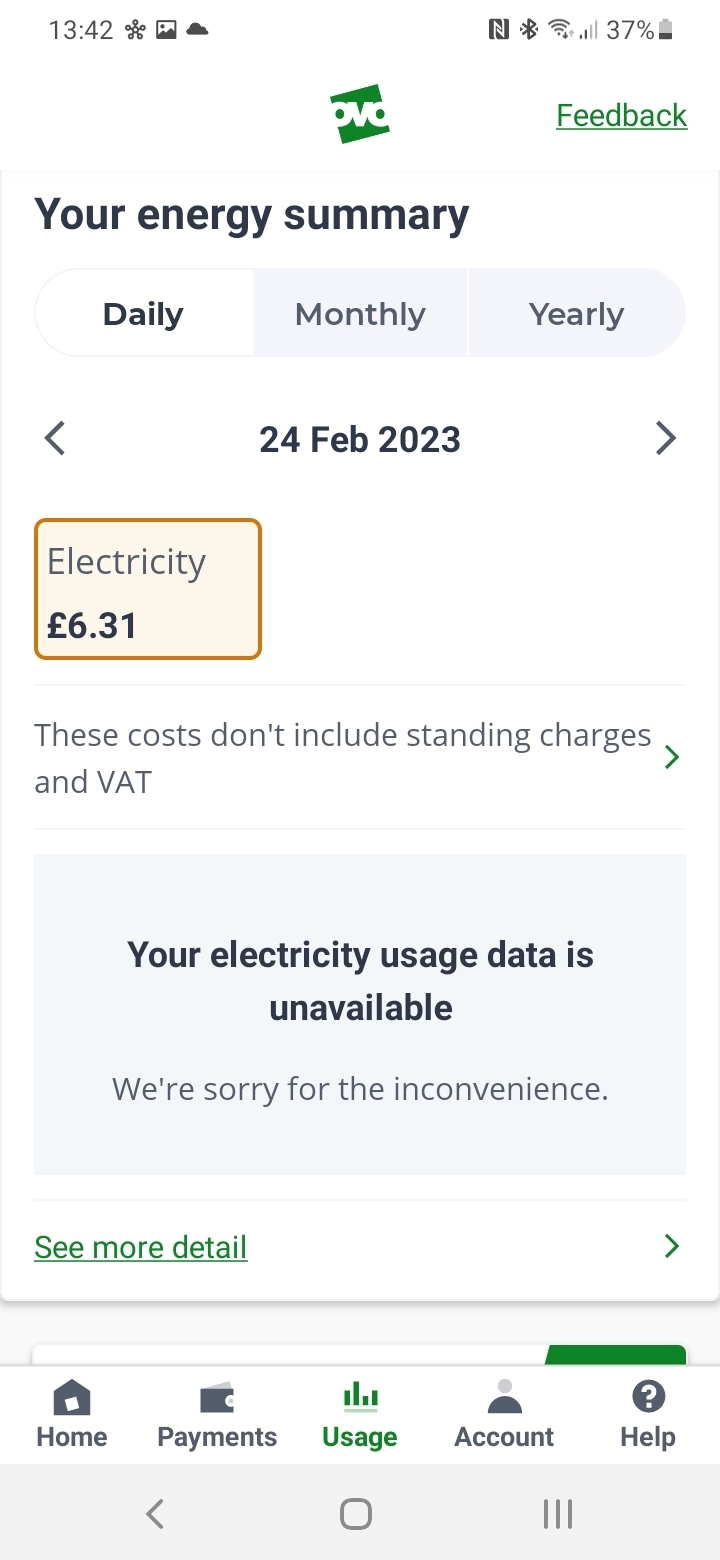Image resolution: width=720 pixels, height=1560 pixels.
Task: Go to the next day arrow
Action: [665, 439]
